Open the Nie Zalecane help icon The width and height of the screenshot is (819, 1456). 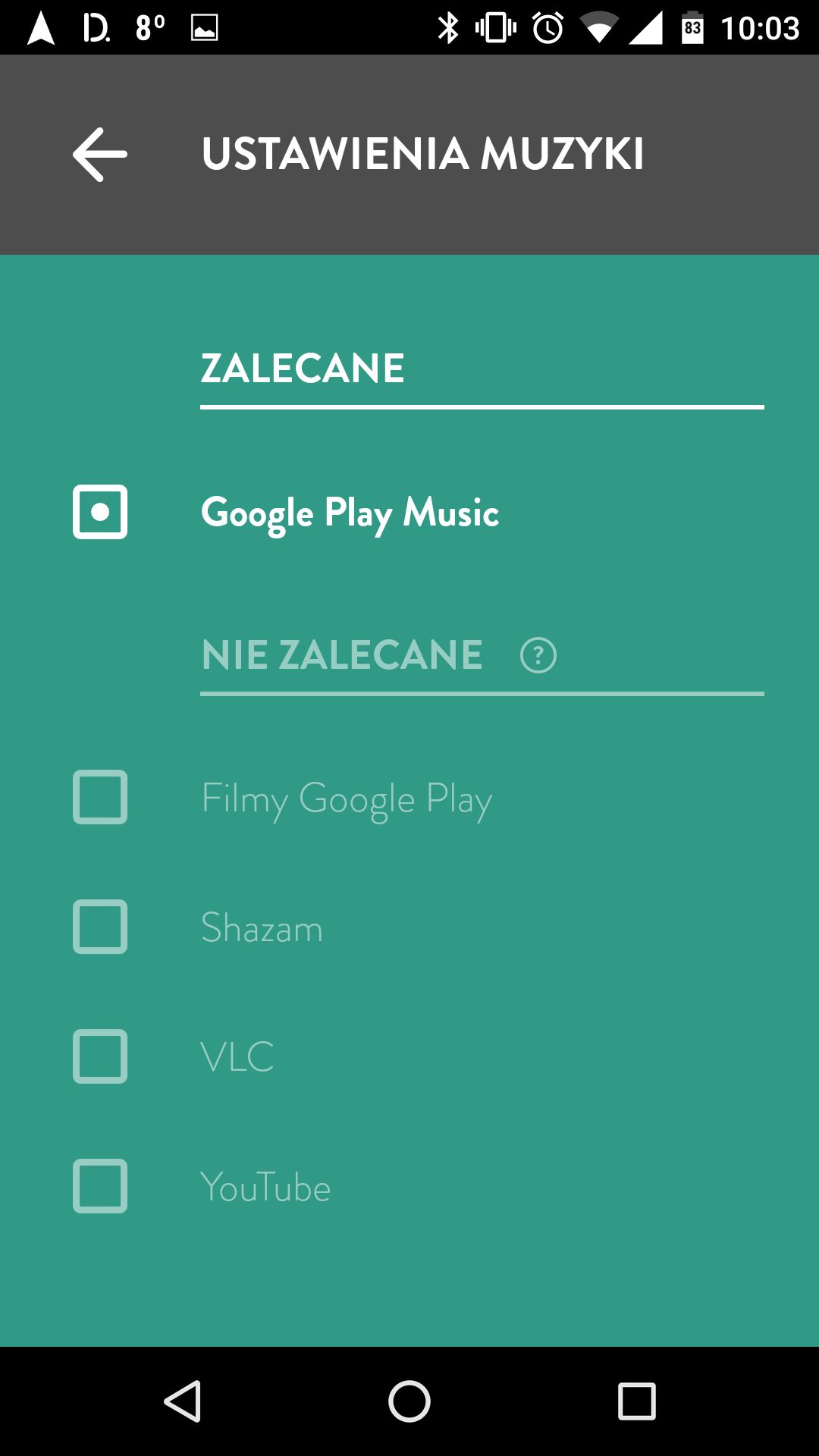pyautogui.click(x=538, y=655)
